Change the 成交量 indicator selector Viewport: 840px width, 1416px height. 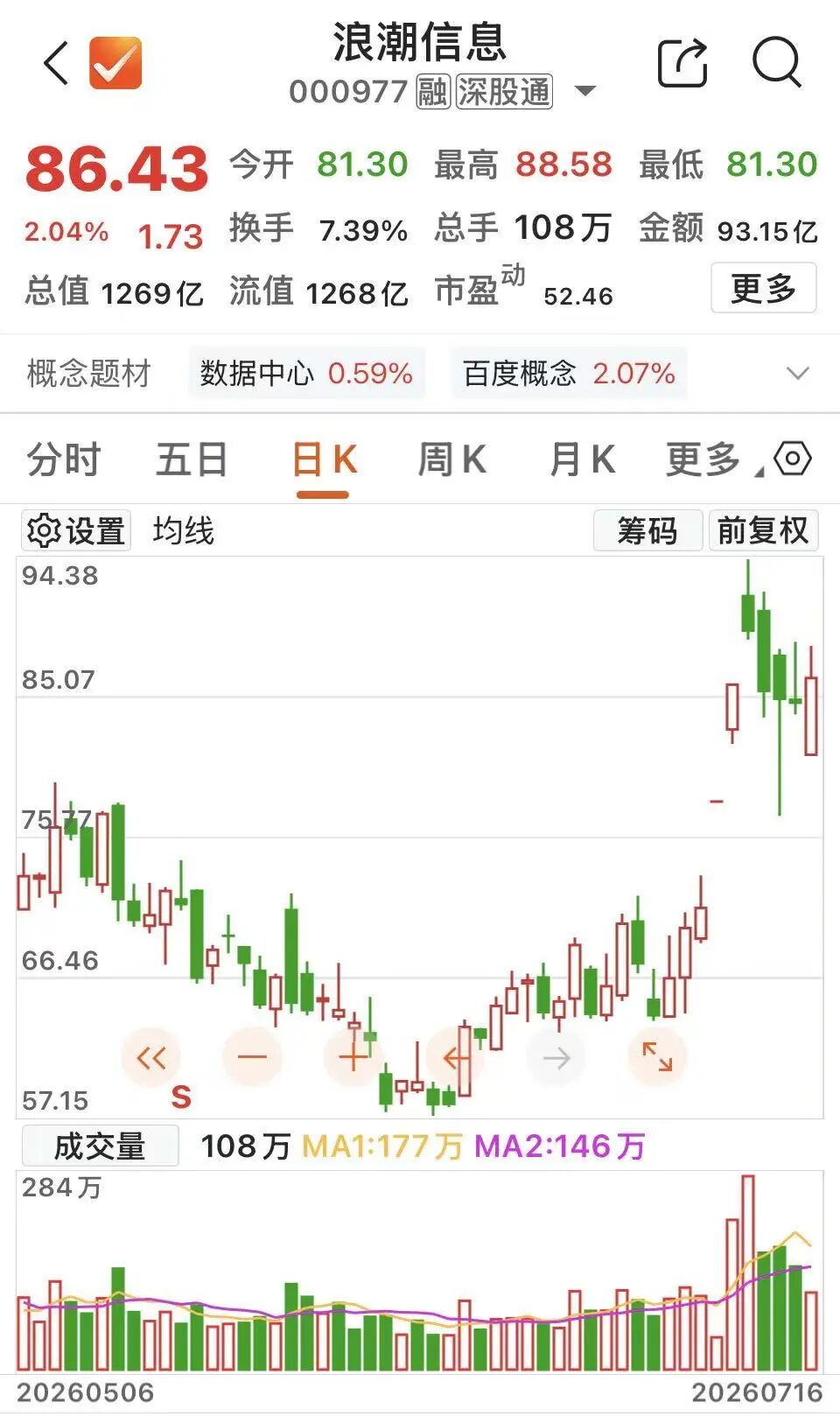100,1146
